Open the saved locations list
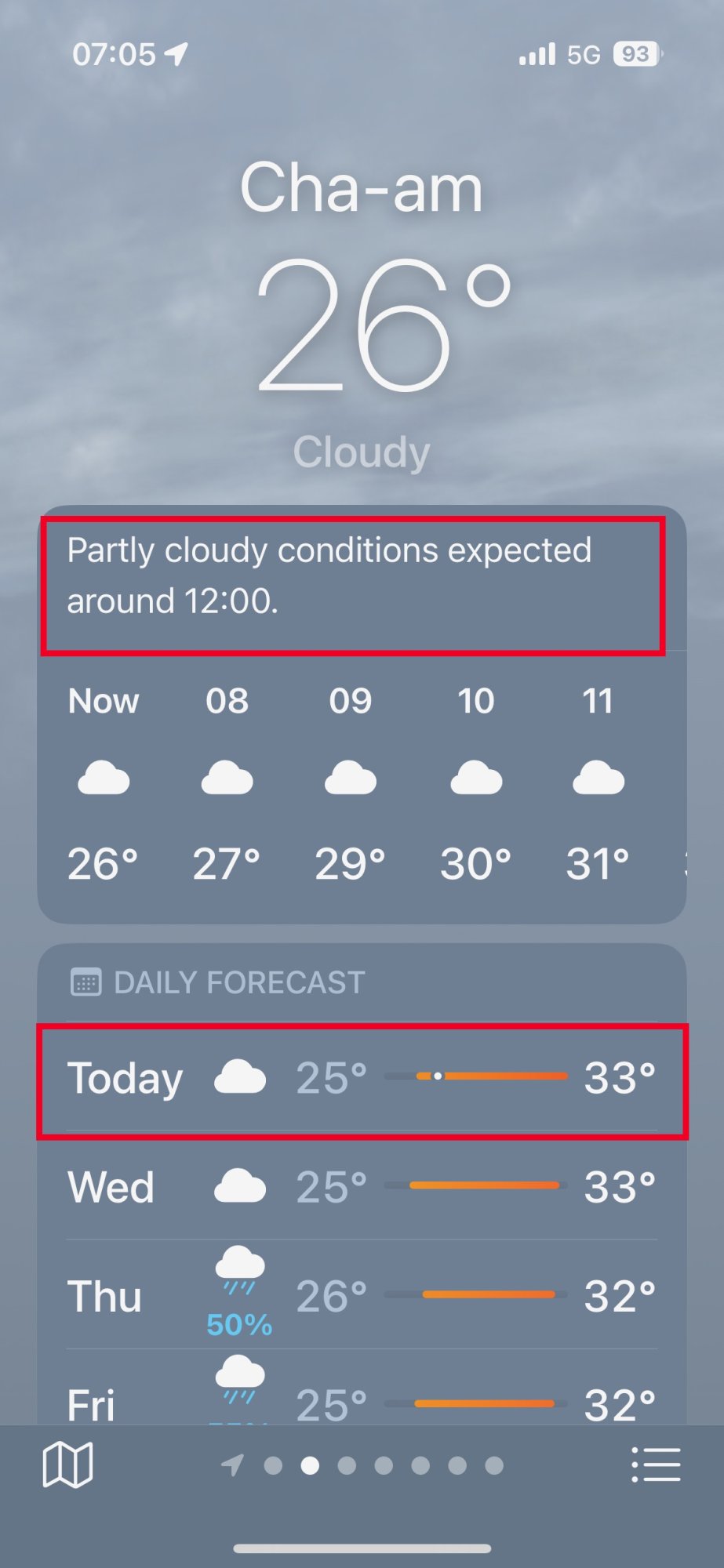Image resolution: width=724 pixels, height=1568 pixels. tap(656, 1465)
